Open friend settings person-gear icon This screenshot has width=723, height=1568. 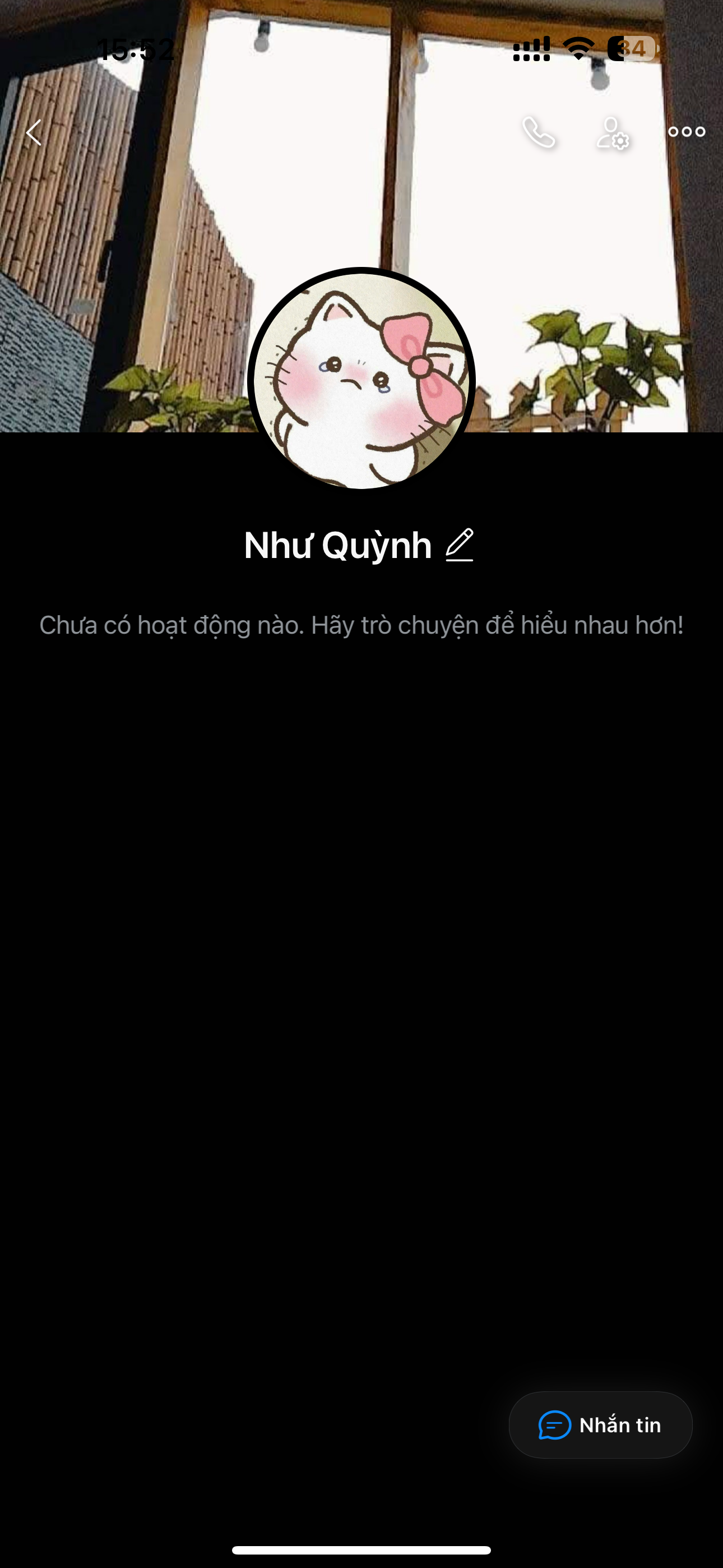[x=612, y=133]
